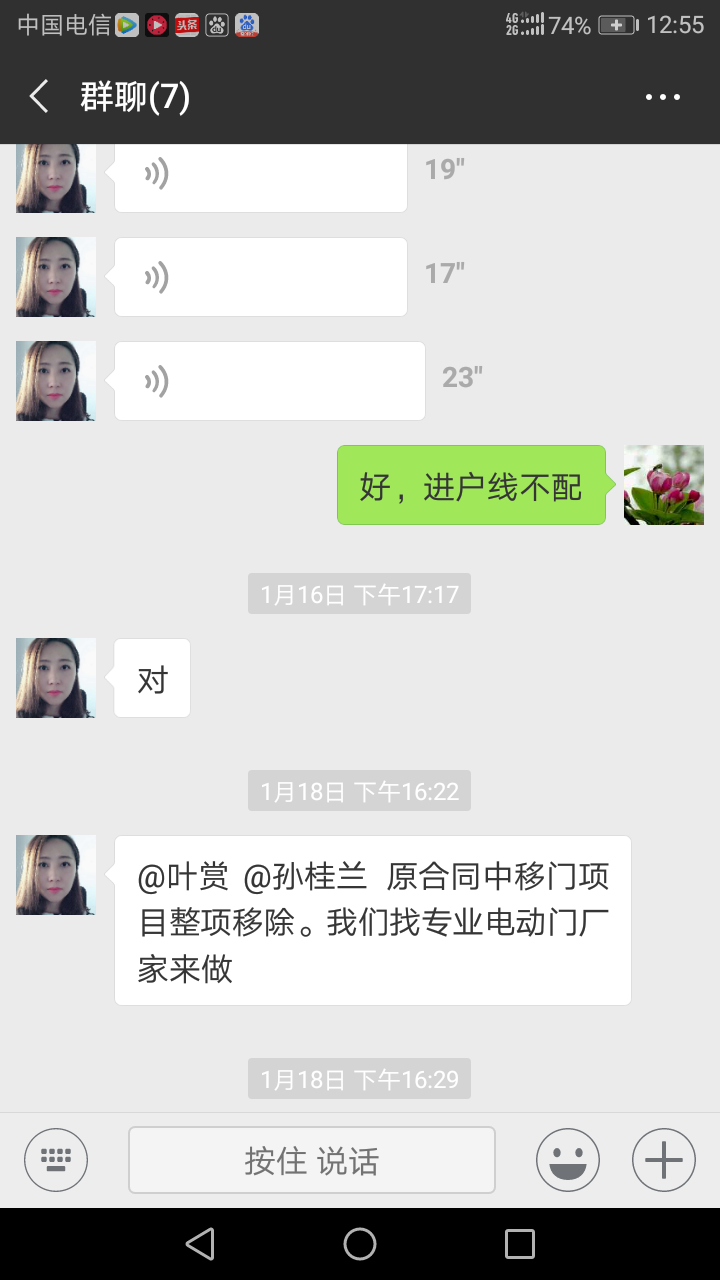Go back from the group chat
This screenshot has width=720, height=1280.
click(40, 97)
